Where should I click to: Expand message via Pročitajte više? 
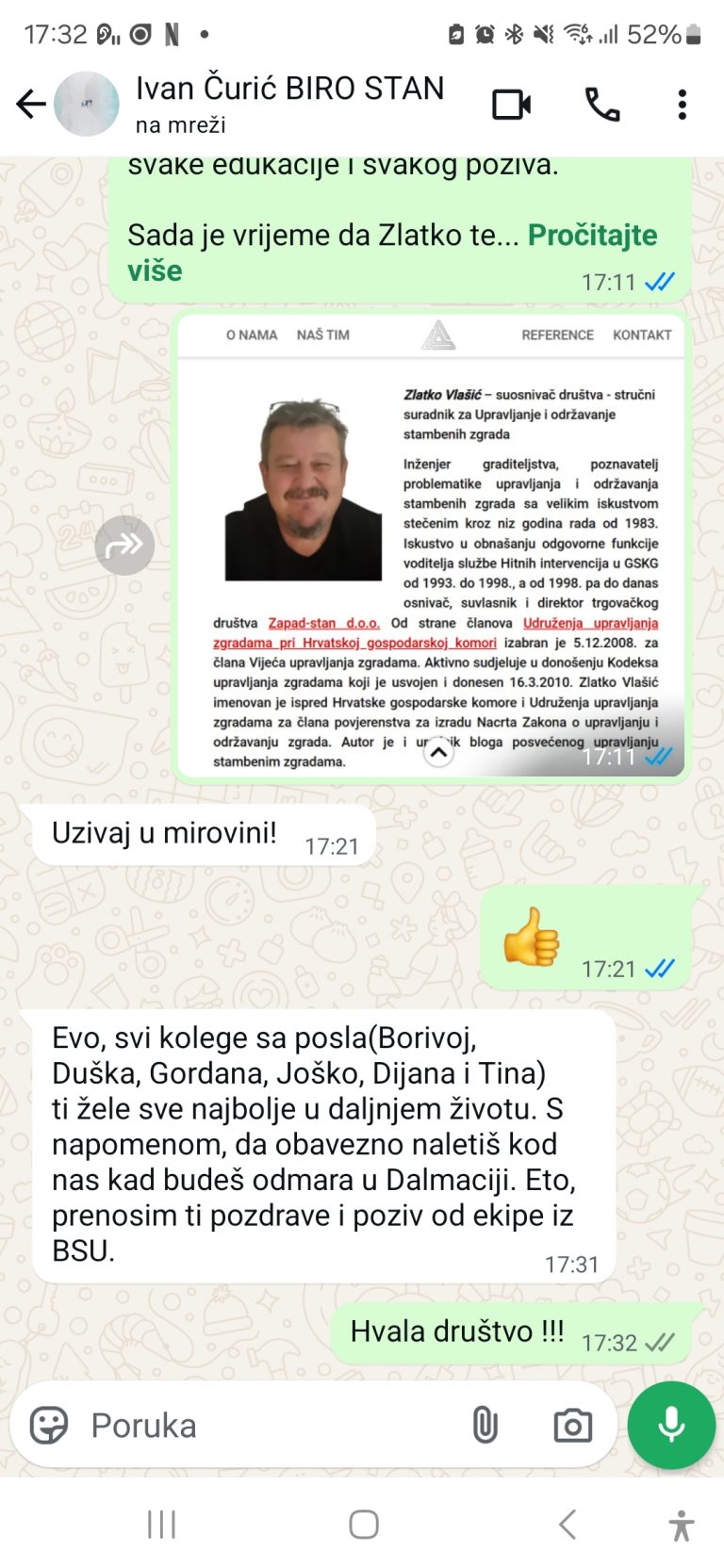392,253
